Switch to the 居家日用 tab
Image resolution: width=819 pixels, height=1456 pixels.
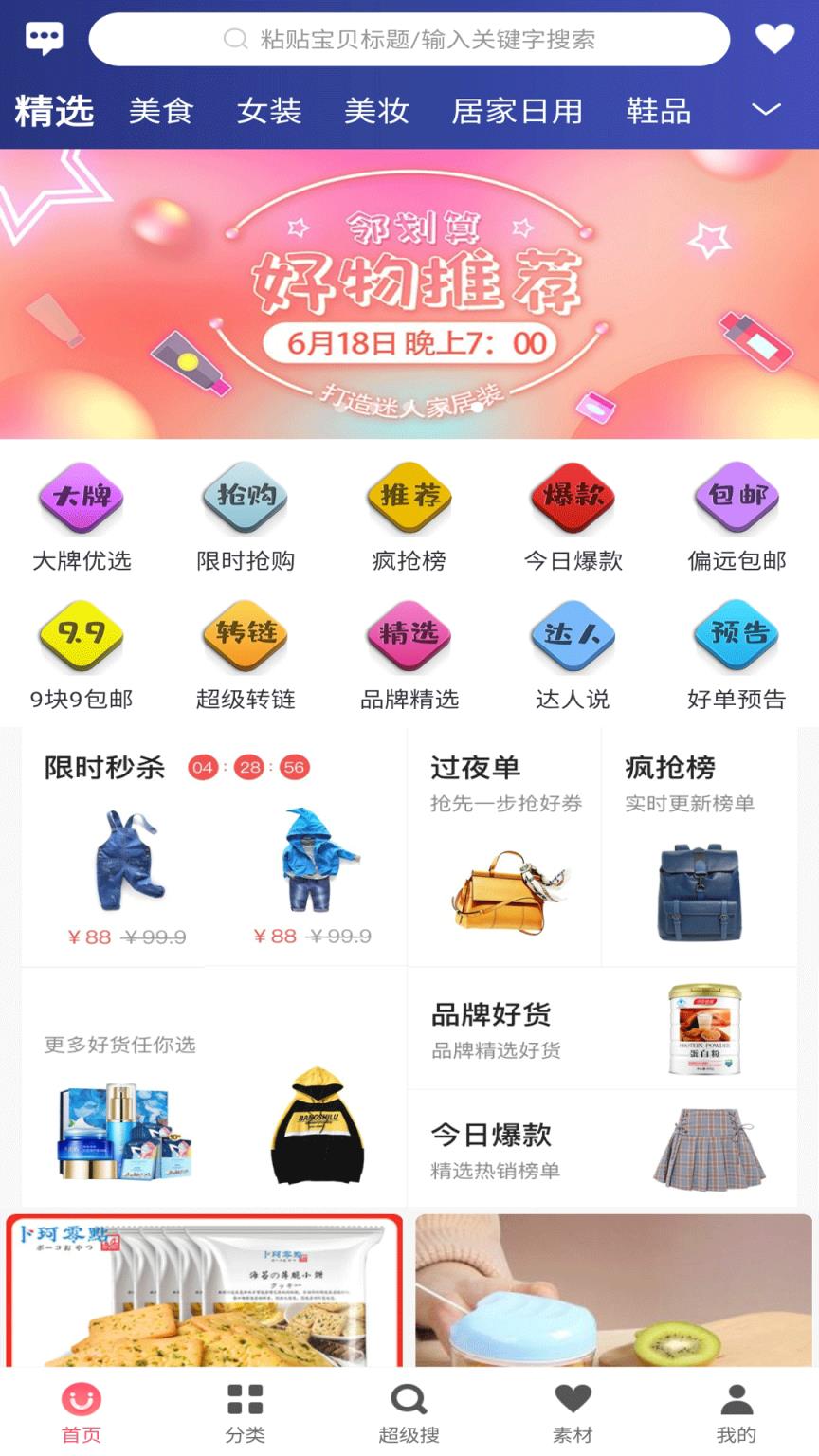(x=517, y=110)
